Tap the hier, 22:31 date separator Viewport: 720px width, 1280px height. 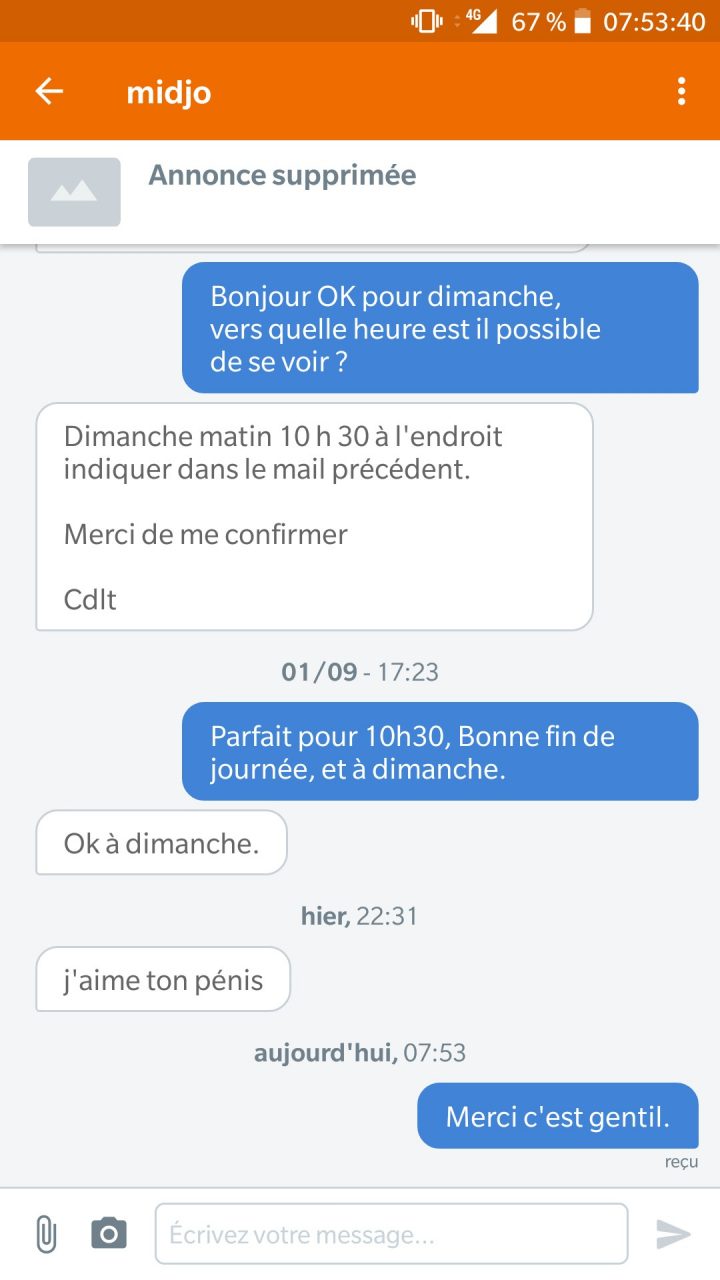360,915
